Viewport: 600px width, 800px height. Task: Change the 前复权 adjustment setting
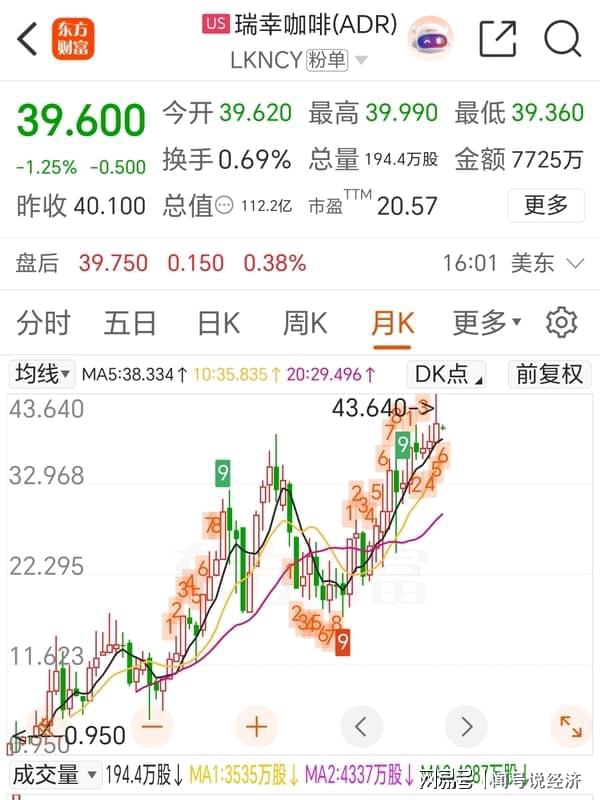(549, 375)
